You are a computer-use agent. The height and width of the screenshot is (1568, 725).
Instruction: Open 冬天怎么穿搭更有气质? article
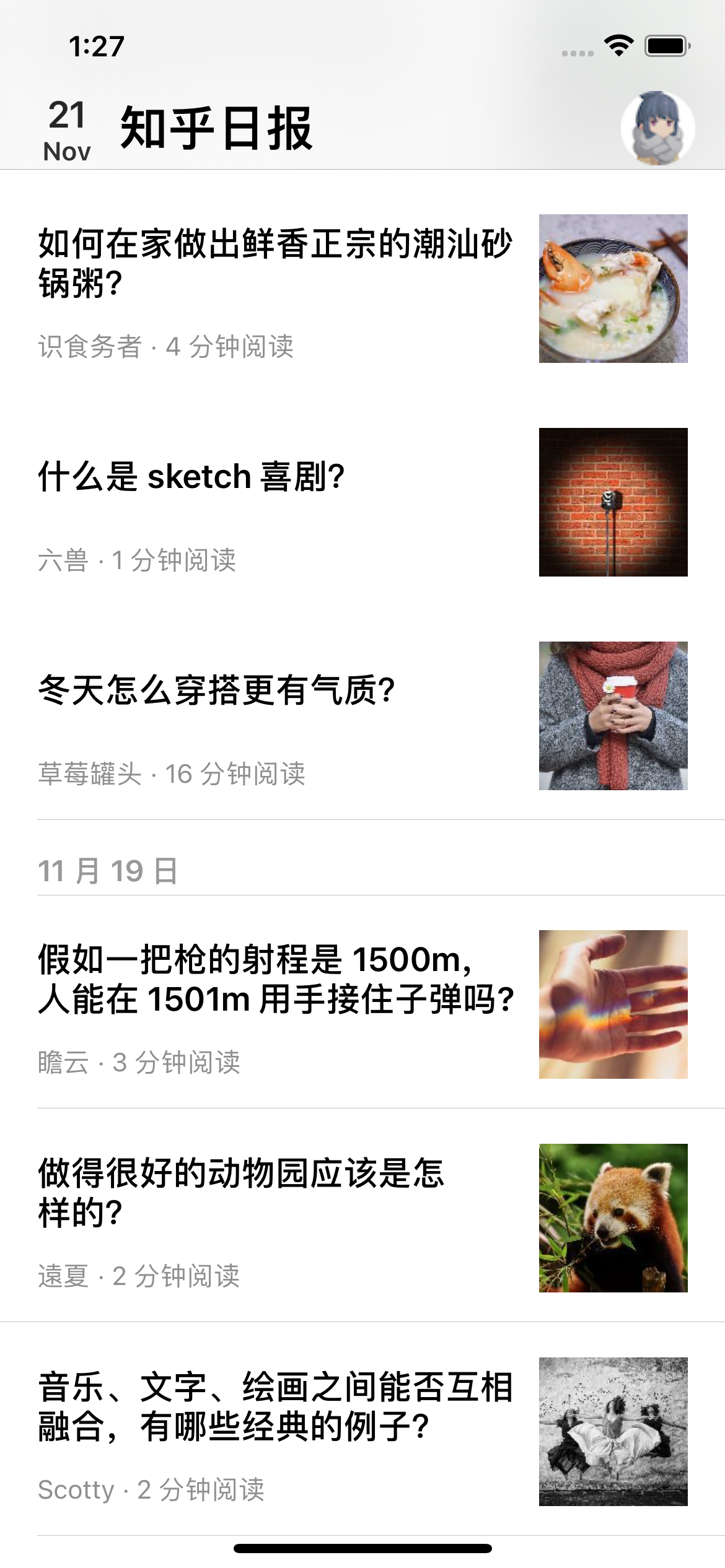[x=216, y=690]
